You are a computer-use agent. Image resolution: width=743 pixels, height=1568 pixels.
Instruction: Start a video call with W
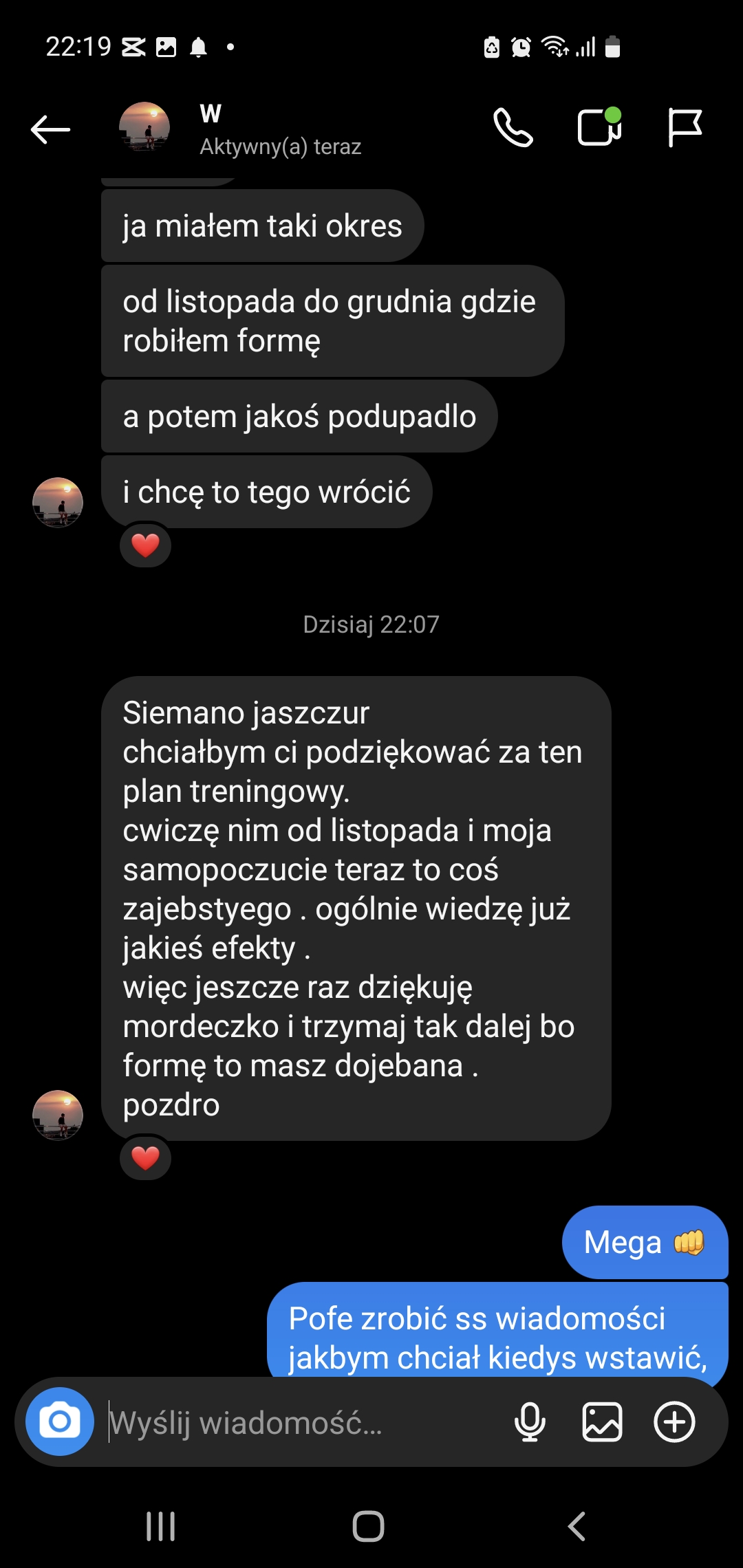tap(599, 128)
